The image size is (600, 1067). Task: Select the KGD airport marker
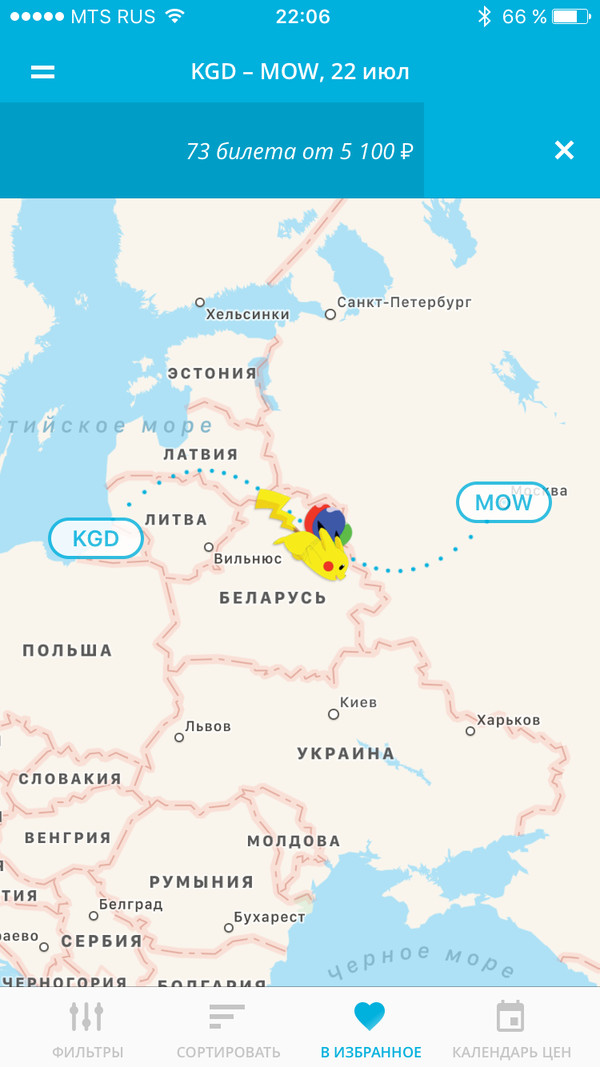coord(96,539)
